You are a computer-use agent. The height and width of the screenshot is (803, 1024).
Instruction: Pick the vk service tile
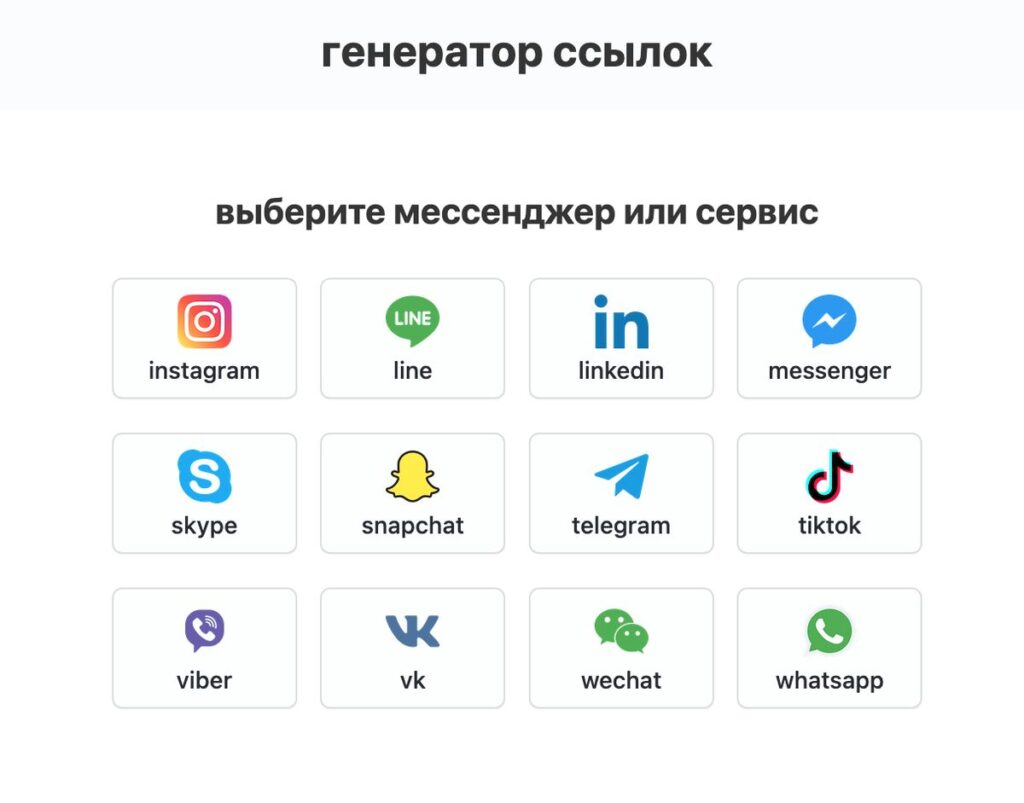pyautogui.click(x=412, y=648)
